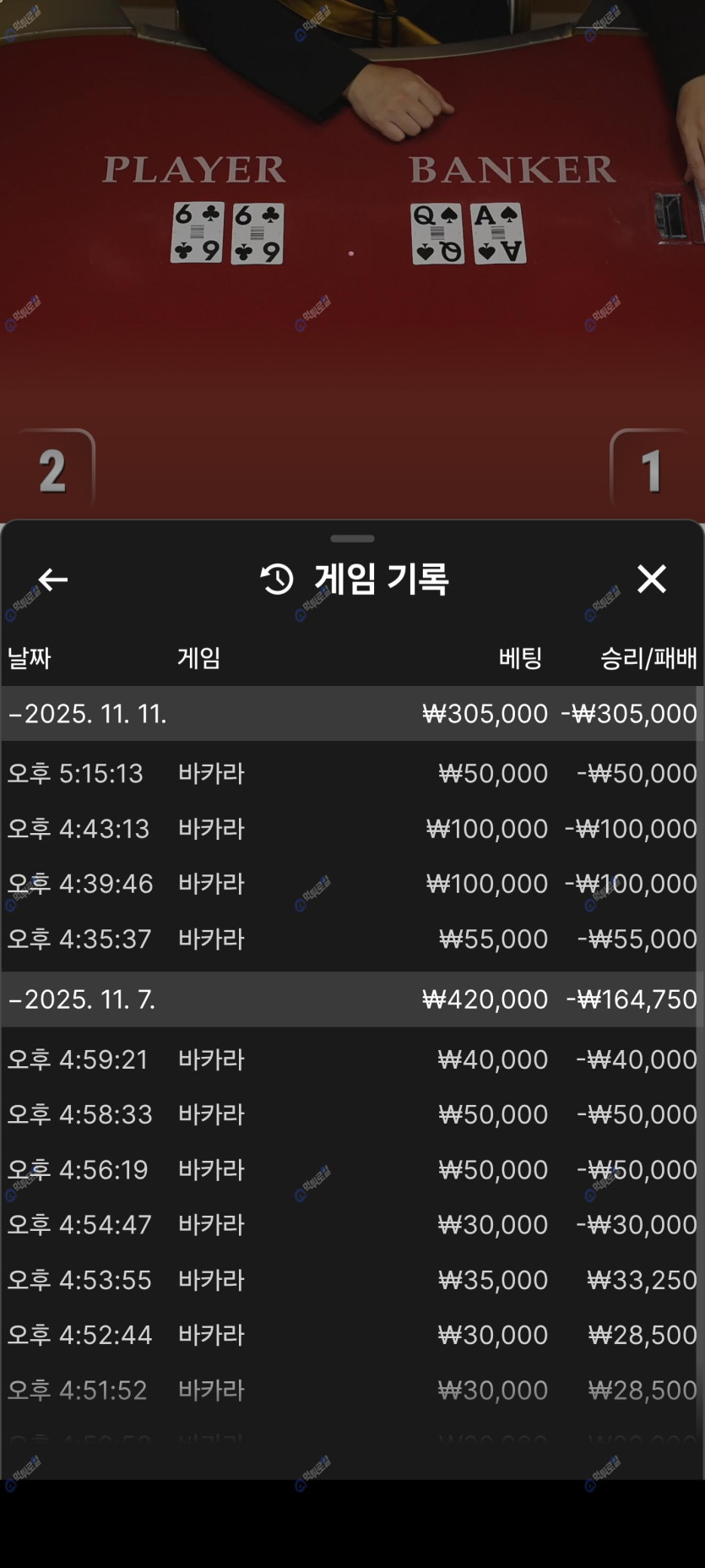View the 오후 4:53:55 winning round
Screen dimensions: 705x1568
point(351,1280)
